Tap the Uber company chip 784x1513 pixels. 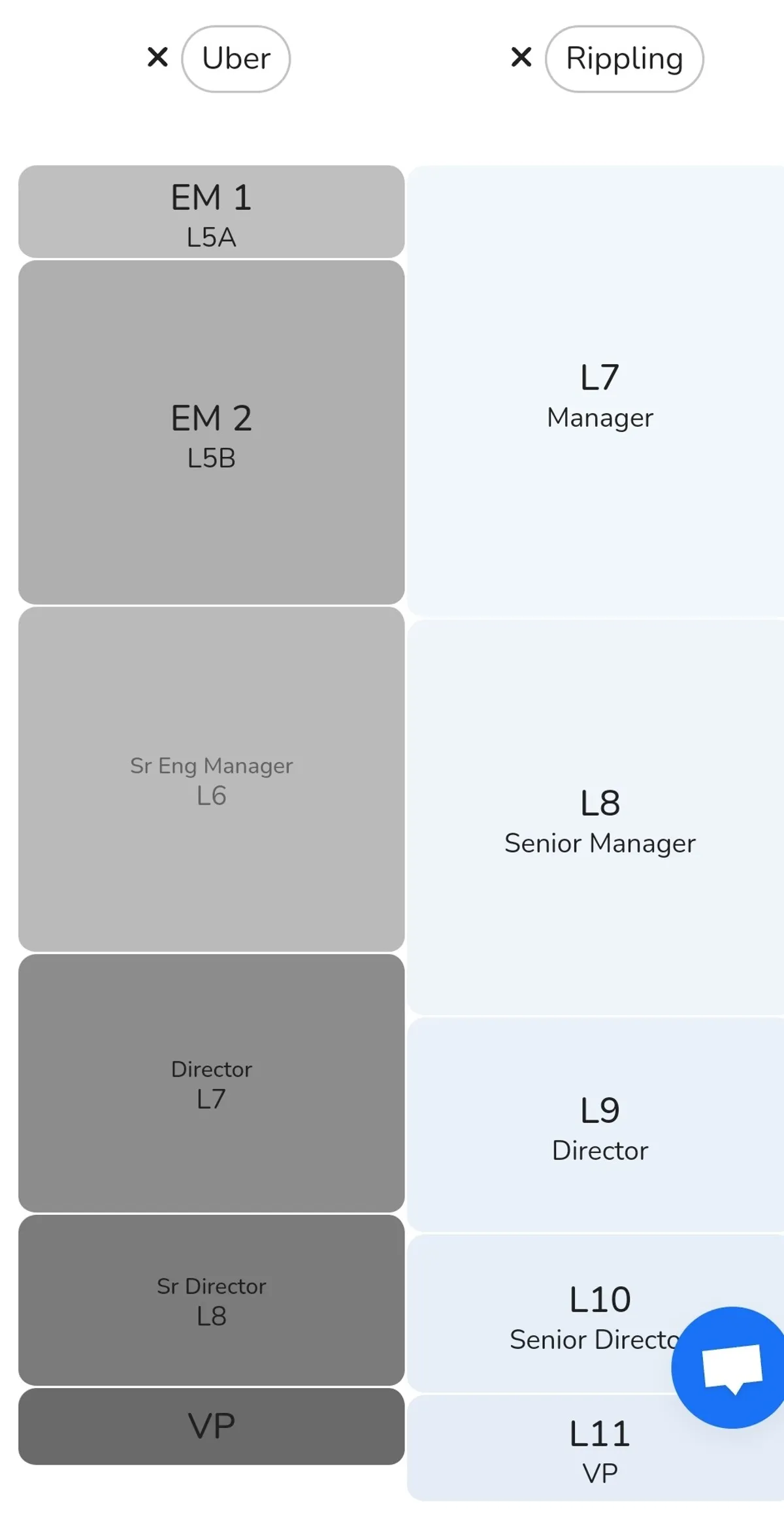point(236,59)
